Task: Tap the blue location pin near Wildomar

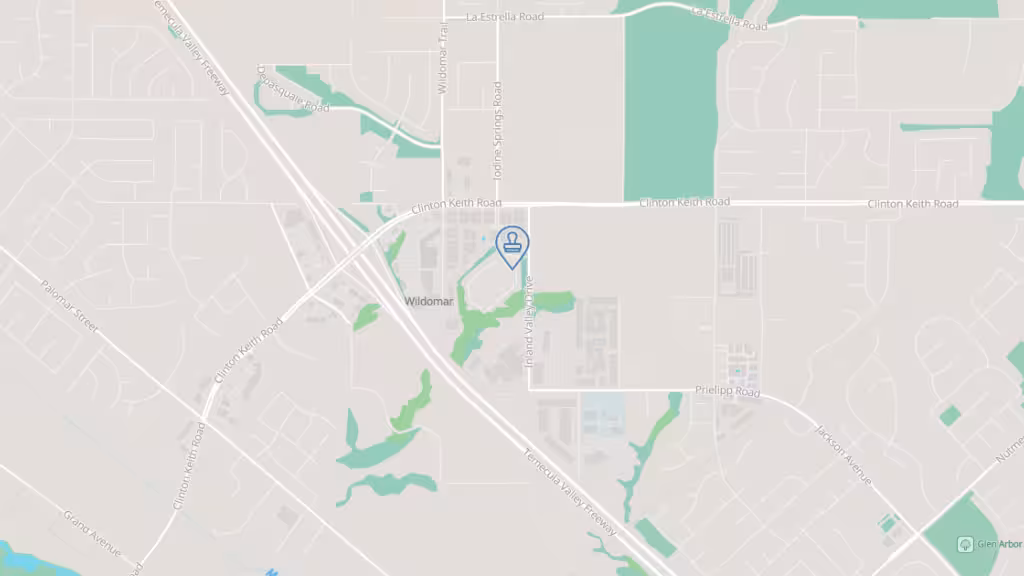Action: 513,245
